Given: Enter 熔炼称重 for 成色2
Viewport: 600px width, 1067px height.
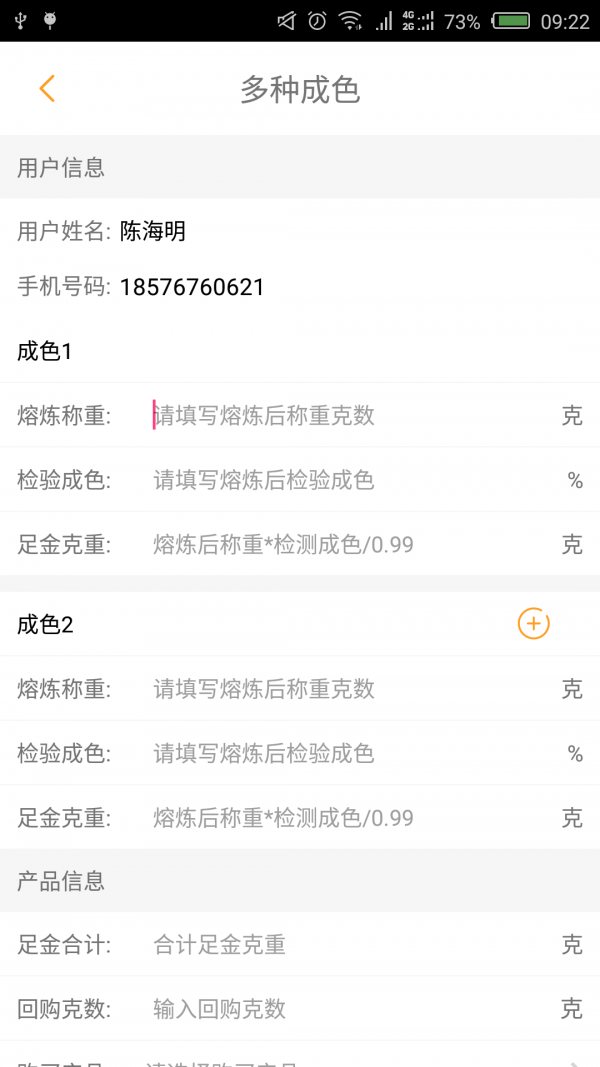Looking at the screenshot, I should point(340,689).
